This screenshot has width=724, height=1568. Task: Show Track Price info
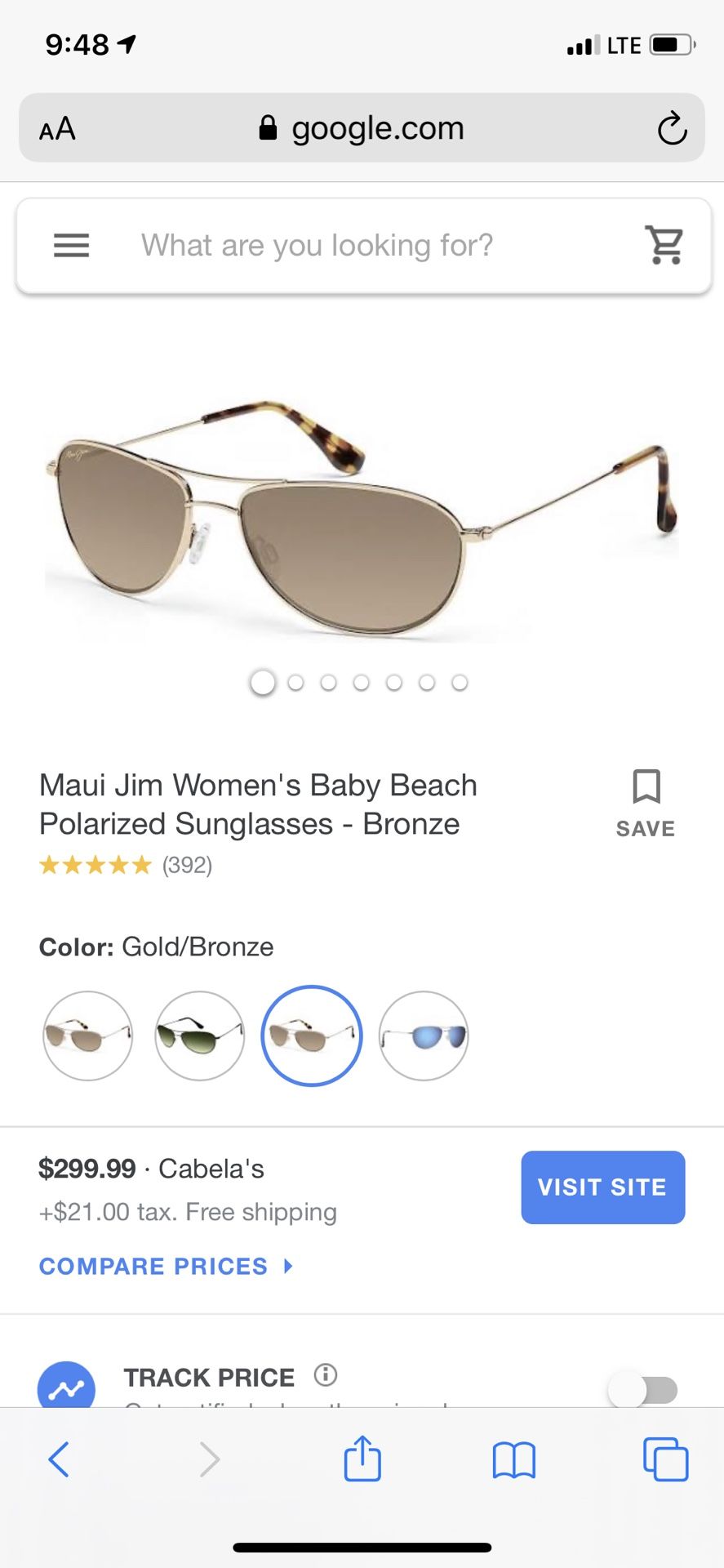point(326,1375)
